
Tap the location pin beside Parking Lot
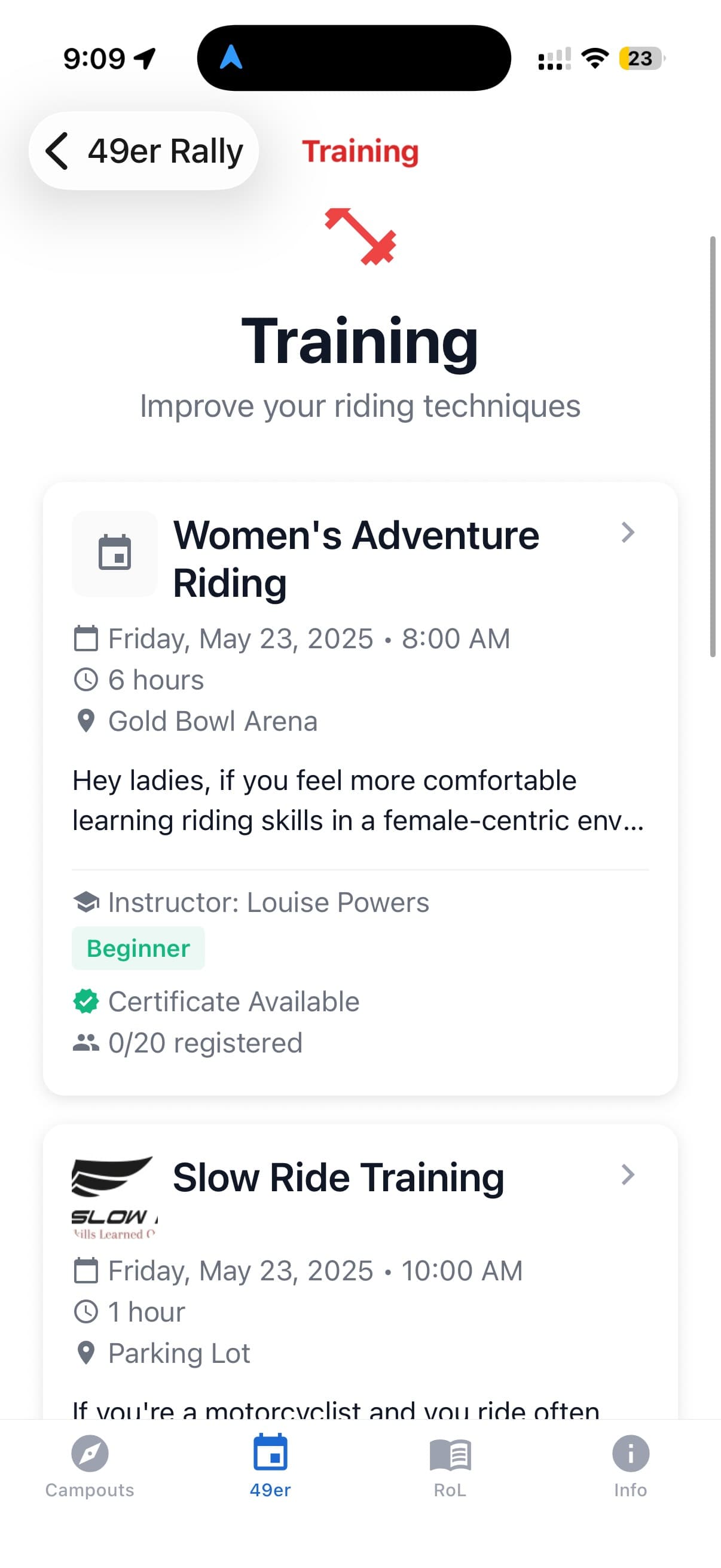[x=87, y=1353]
